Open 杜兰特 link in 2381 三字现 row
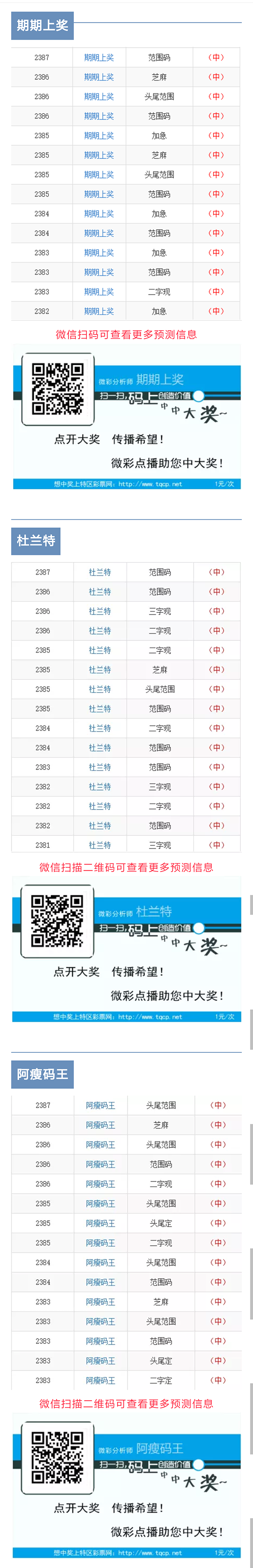Viewport: 253px width, 1568px height. point(100,845)
